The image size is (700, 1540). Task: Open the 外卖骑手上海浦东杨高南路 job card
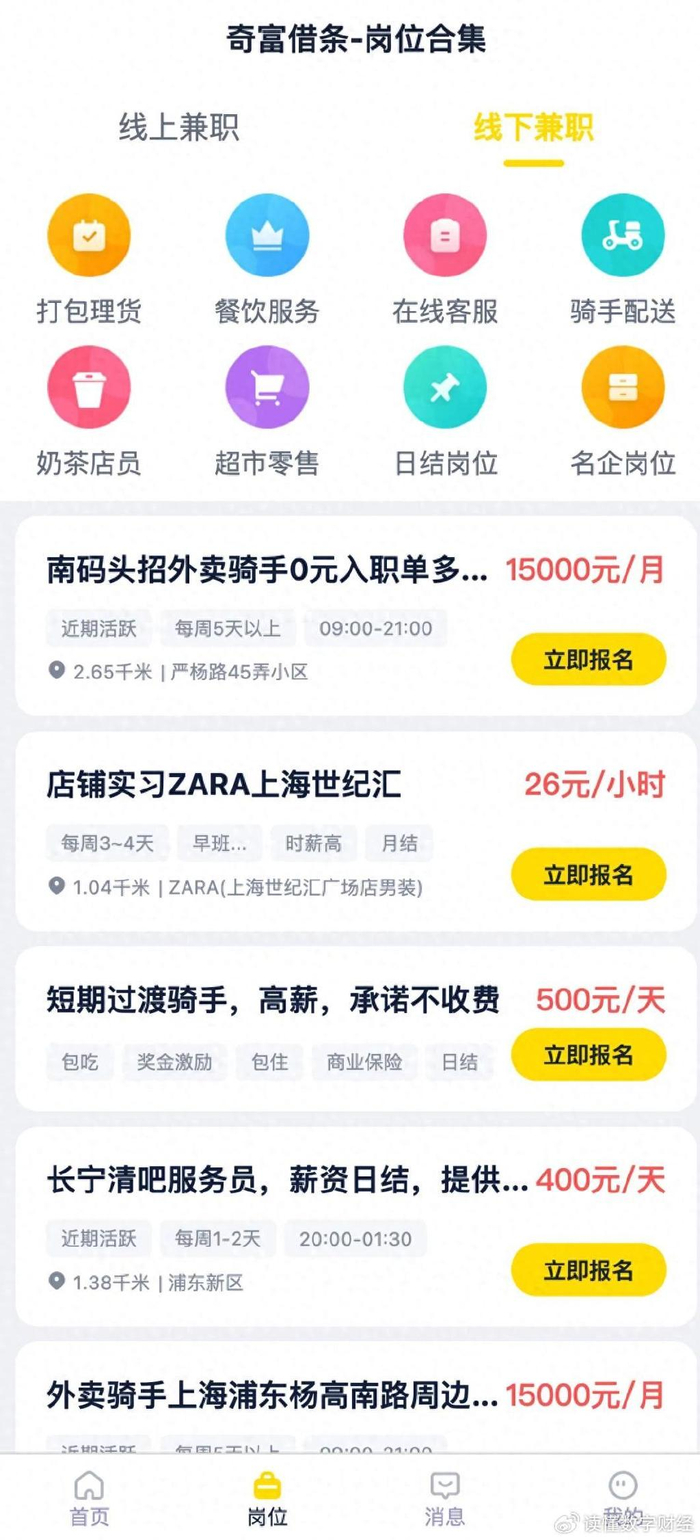[272, 1396]
